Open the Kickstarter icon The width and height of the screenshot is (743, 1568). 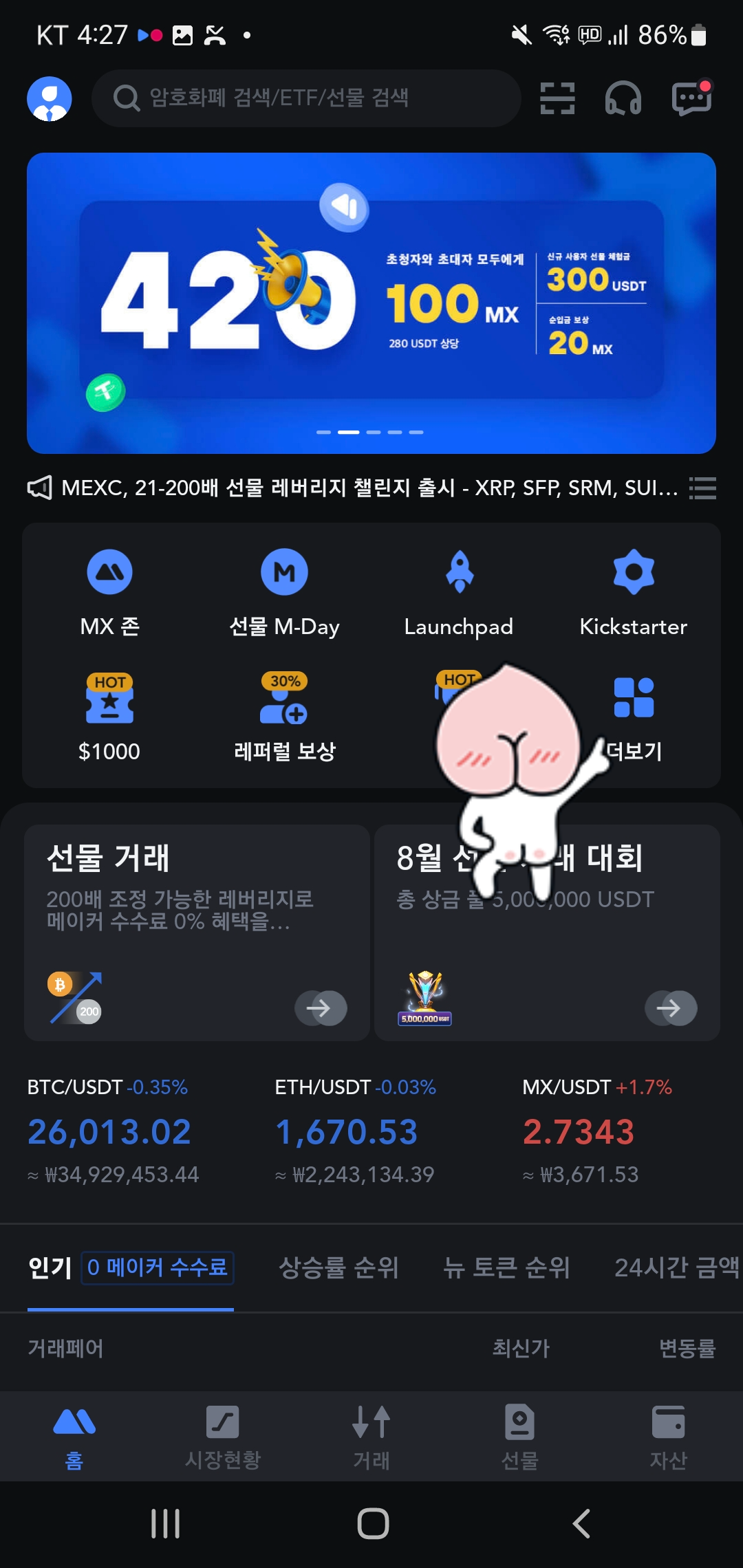click(633, 591)
